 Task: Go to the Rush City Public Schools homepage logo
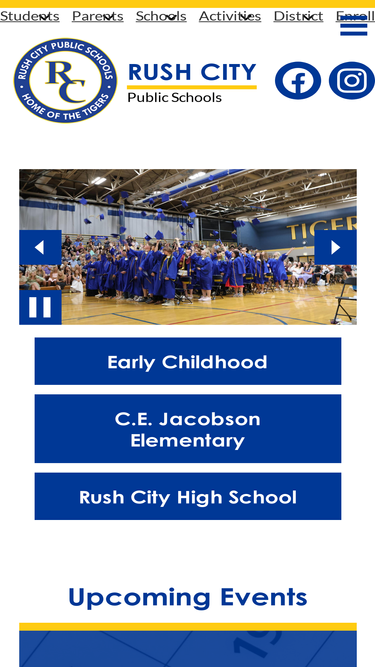click(135, 80)
